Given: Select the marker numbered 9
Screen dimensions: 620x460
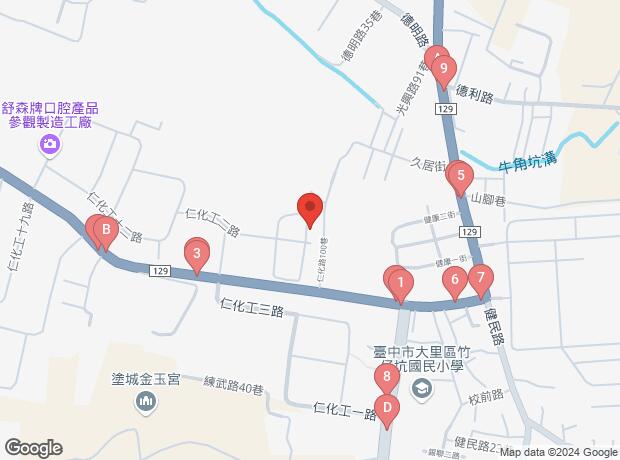Looking at the screenshot, I should [445, 69].
